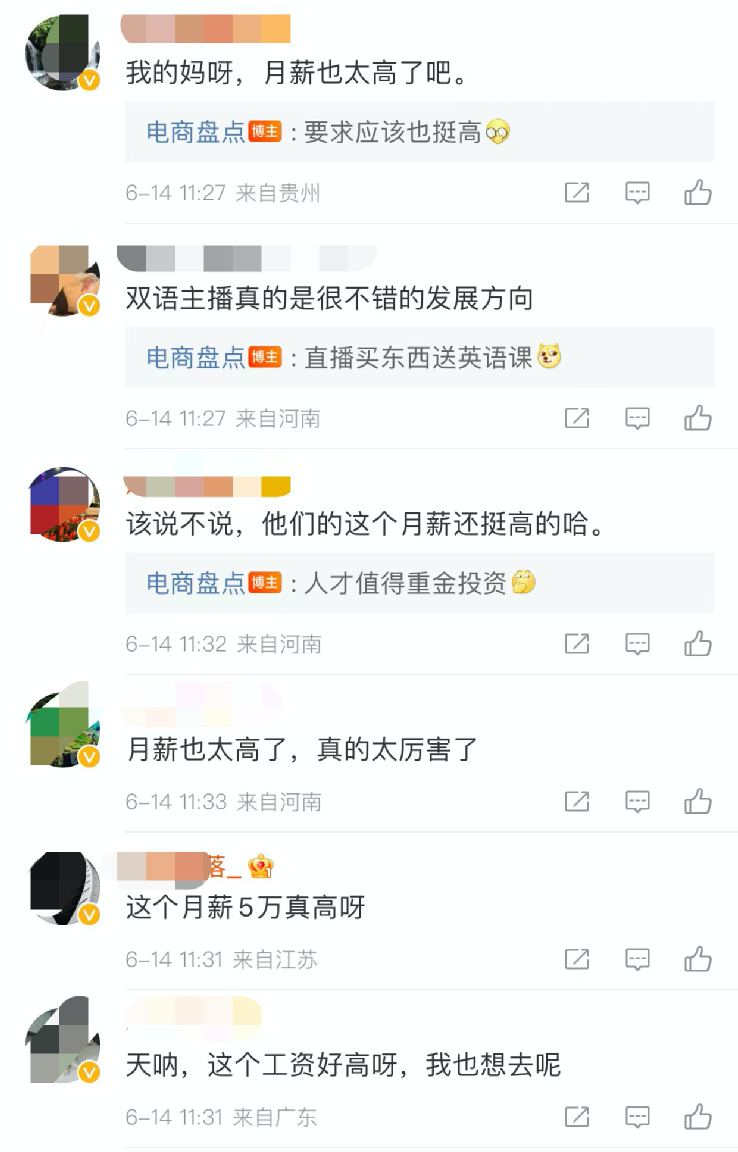Reply to comment '天呐，这个工资好高呀'
Screen dimensions: 738x1152
[637, 1117]
